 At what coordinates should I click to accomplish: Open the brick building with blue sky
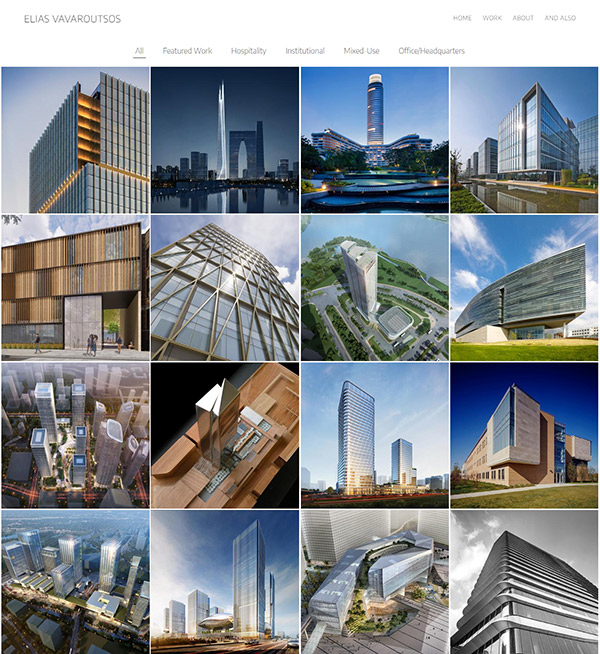tap(525, 435)
